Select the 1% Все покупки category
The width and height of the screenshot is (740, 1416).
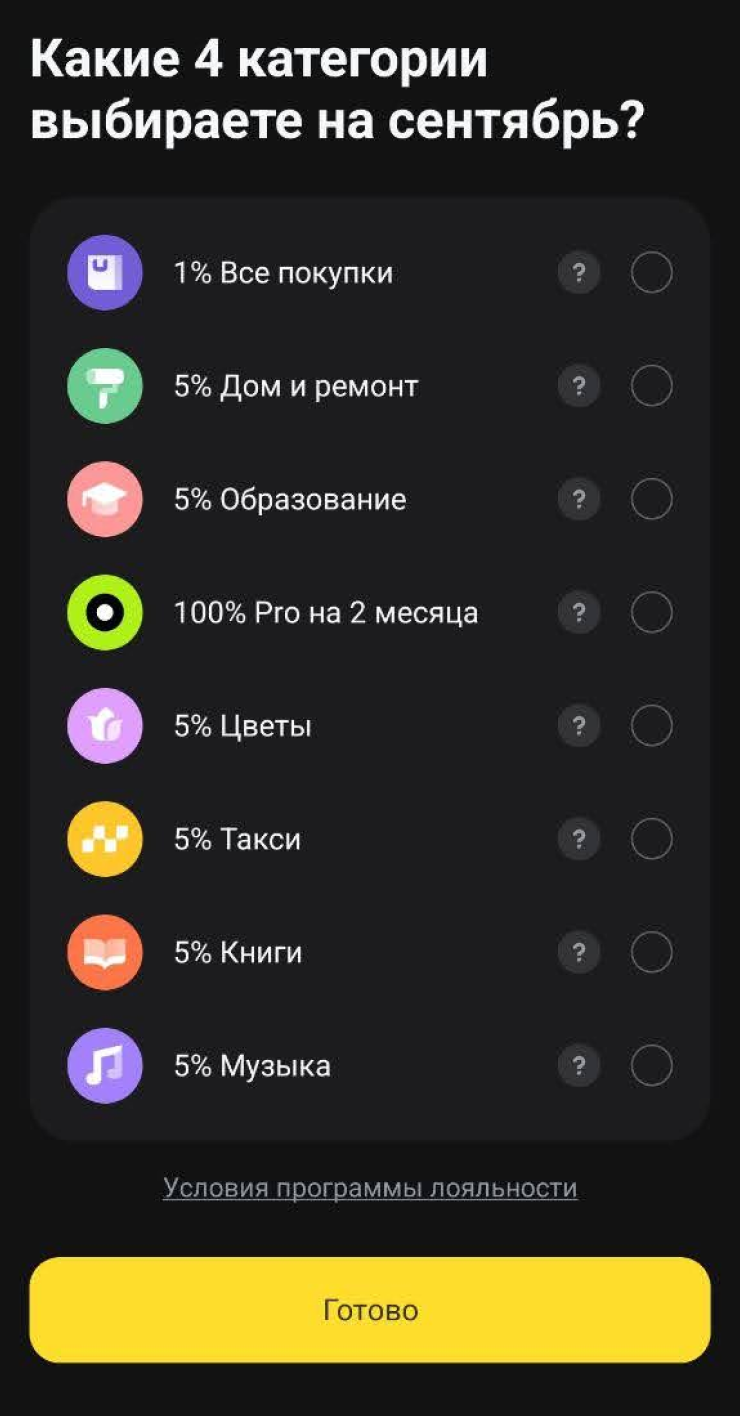(651, 273)
